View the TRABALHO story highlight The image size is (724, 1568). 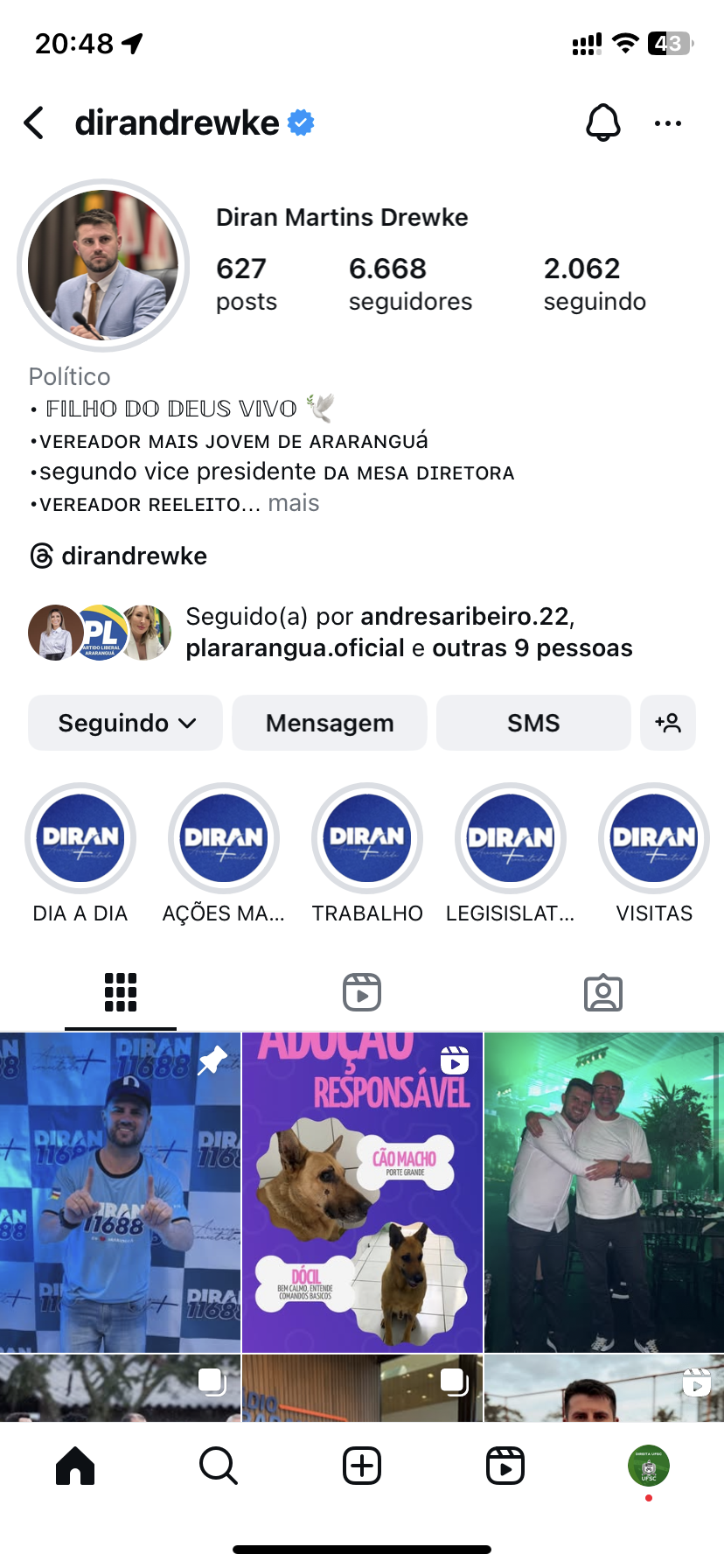[367, 838]
